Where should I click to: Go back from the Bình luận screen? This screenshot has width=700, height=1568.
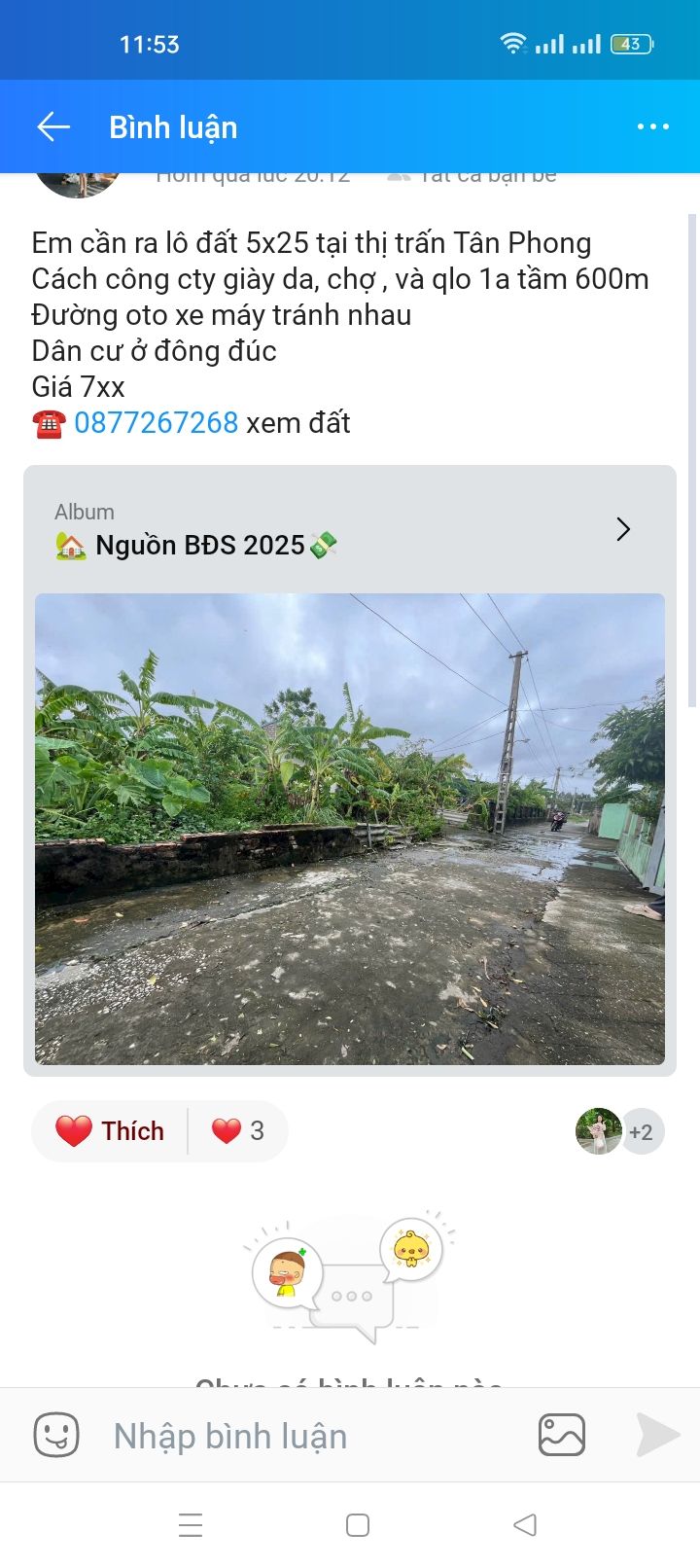(x=53, y=126)
